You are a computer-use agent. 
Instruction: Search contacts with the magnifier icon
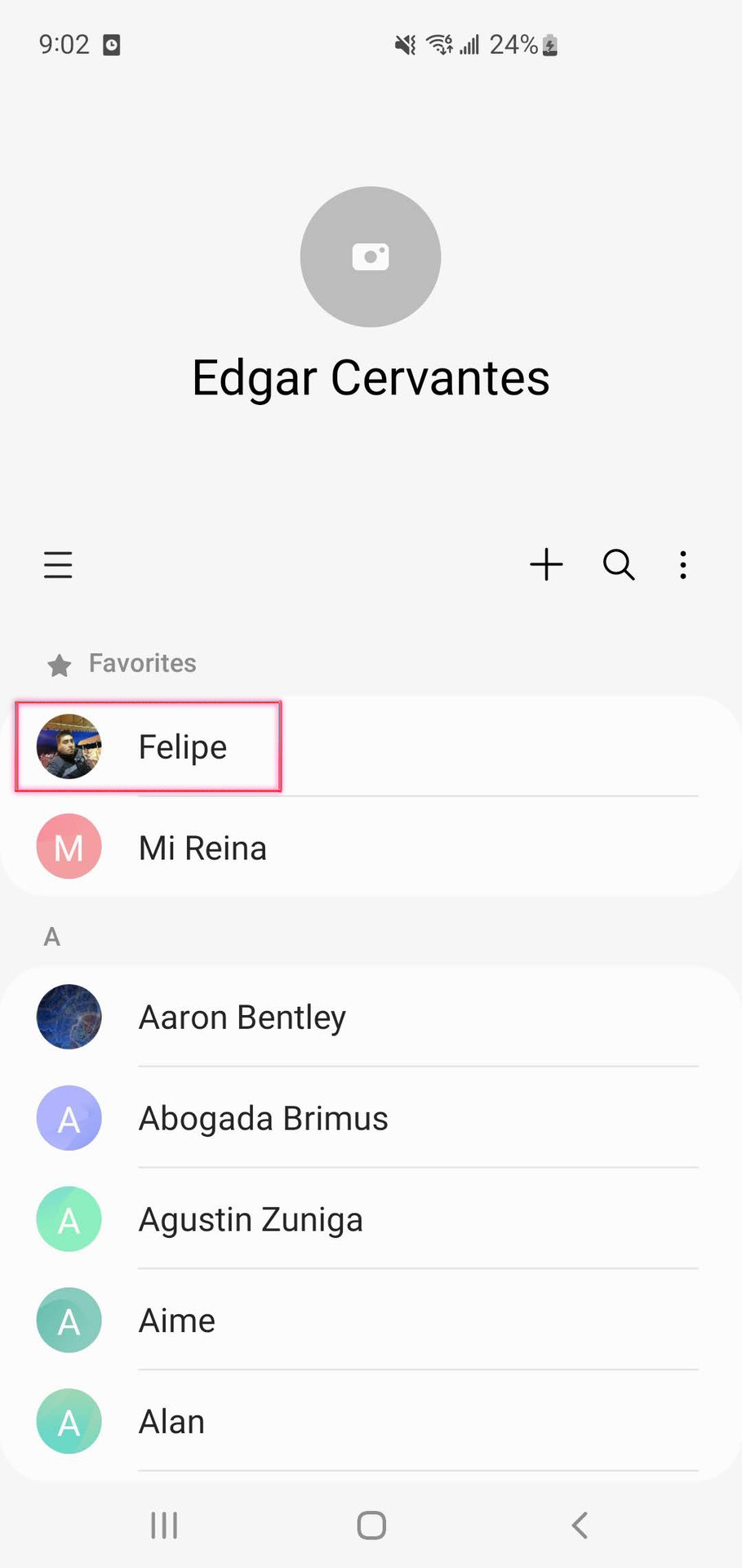619,564
